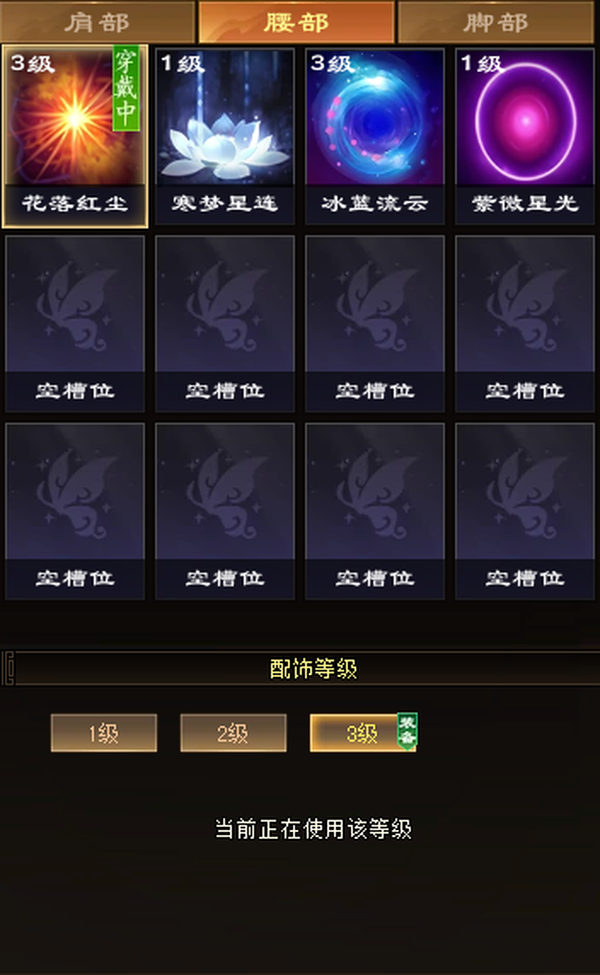This screenshot has width=600, height=975.
Task: Tap the equipped 3级 level button
Action: pos(363,732)
